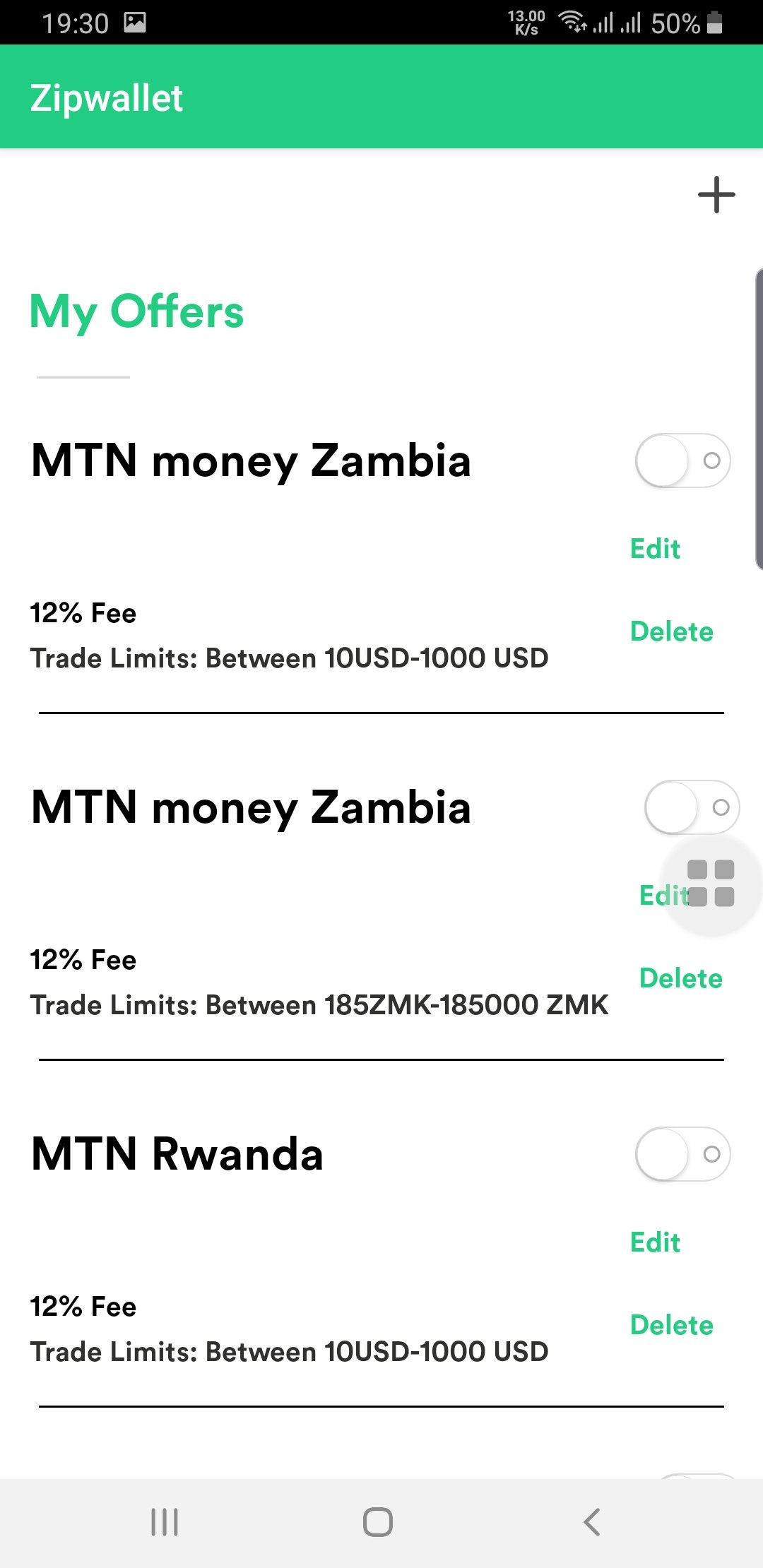Edit the first MTN money Zambia offer

654,548
